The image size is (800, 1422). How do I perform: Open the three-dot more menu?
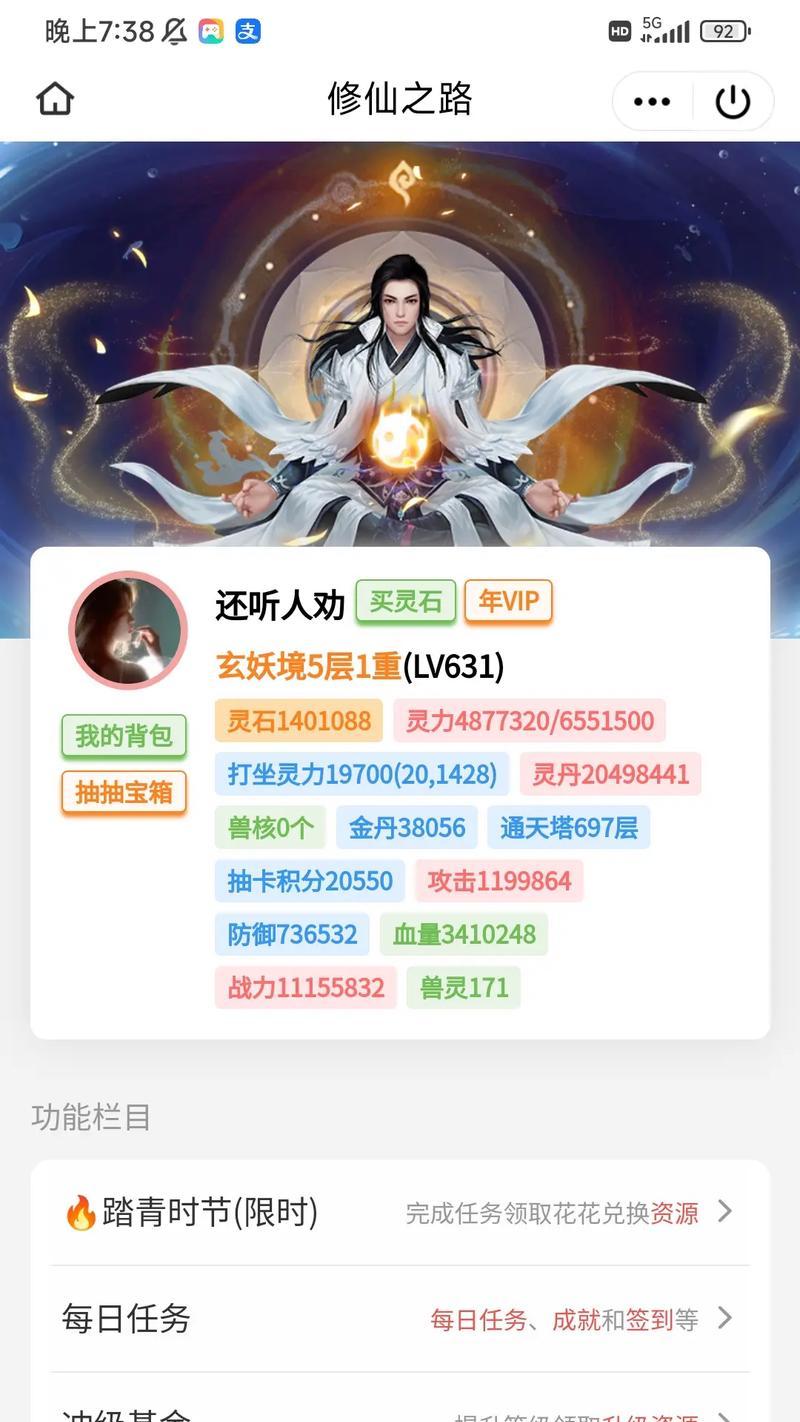(652, 101)
